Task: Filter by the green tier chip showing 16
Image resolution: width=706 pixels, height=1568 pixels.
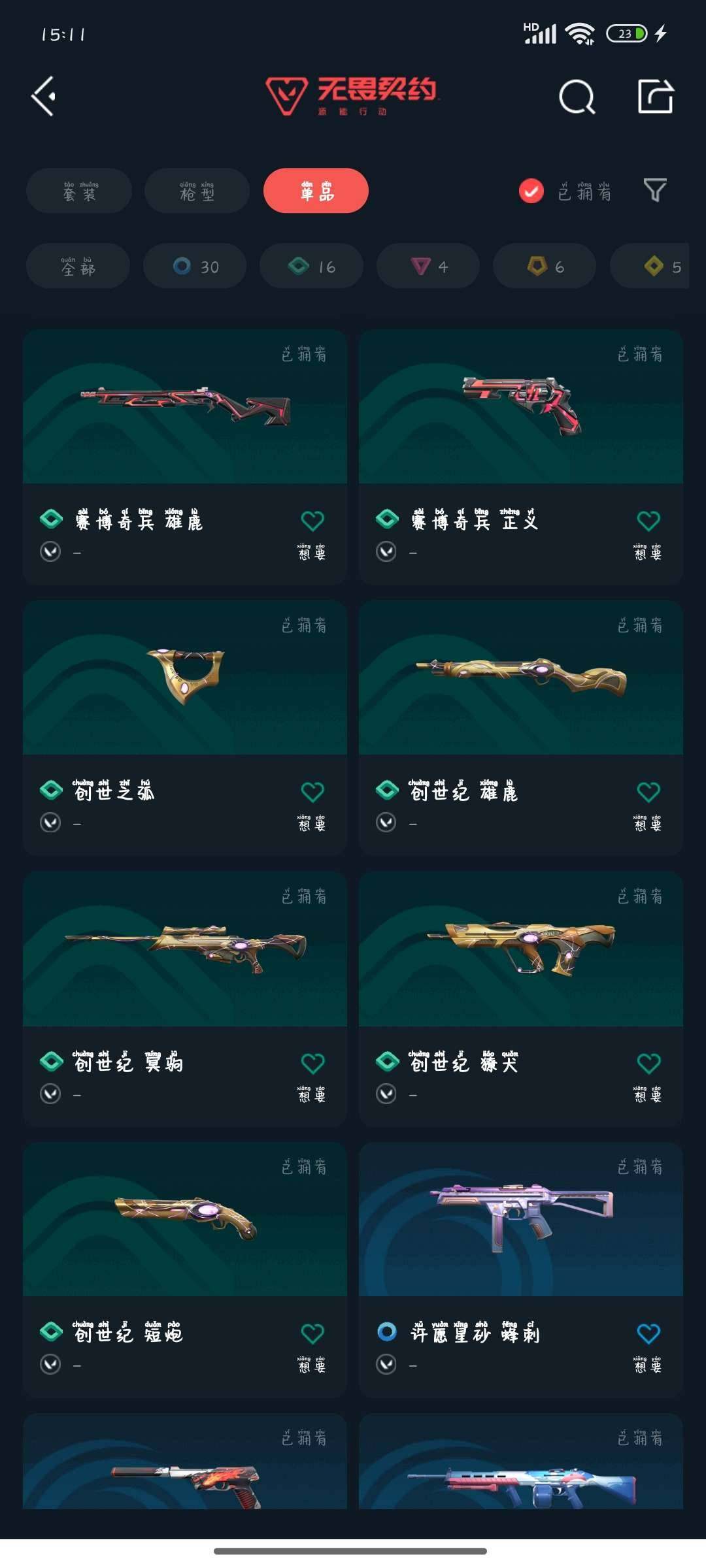Action: pyautogui.click(x=311, y=266)
